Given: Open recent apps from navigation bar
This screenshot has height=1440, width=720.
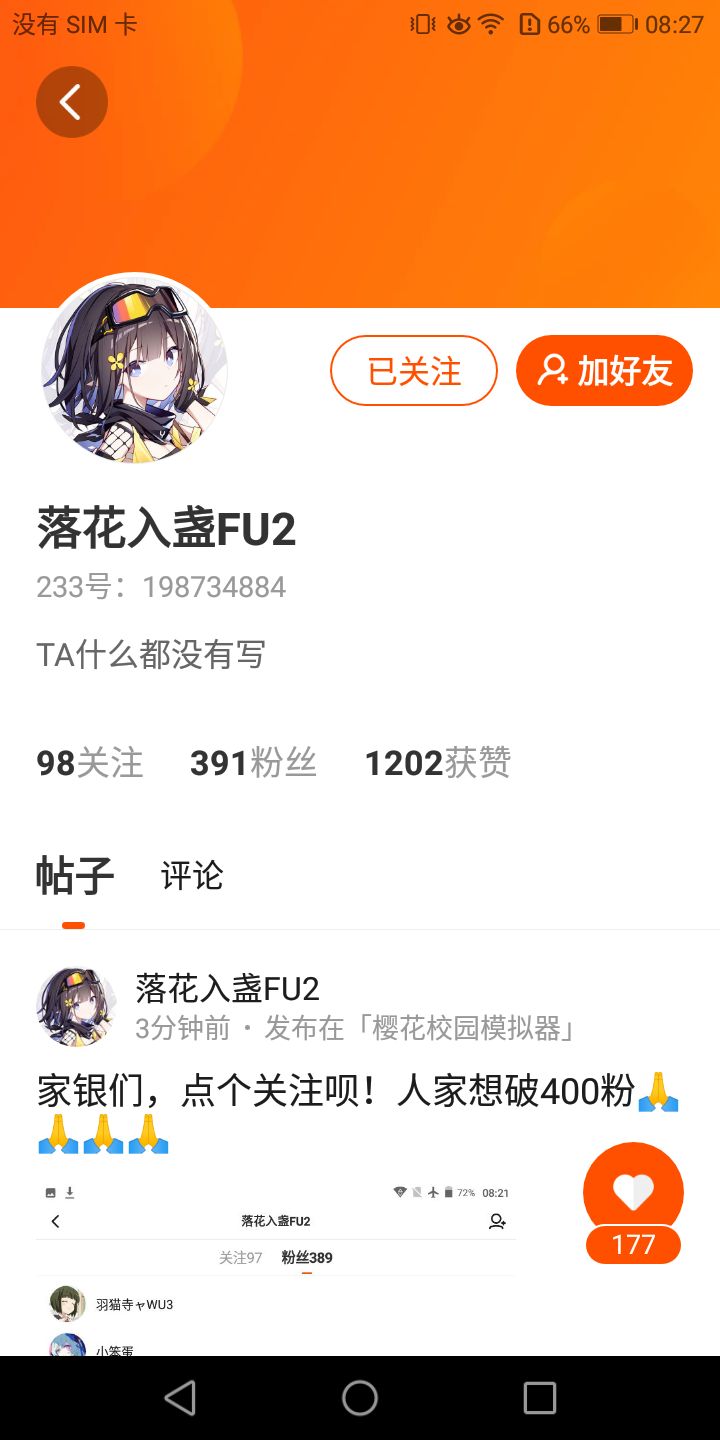Looking at the screenshot, I should coord(540,1398).
